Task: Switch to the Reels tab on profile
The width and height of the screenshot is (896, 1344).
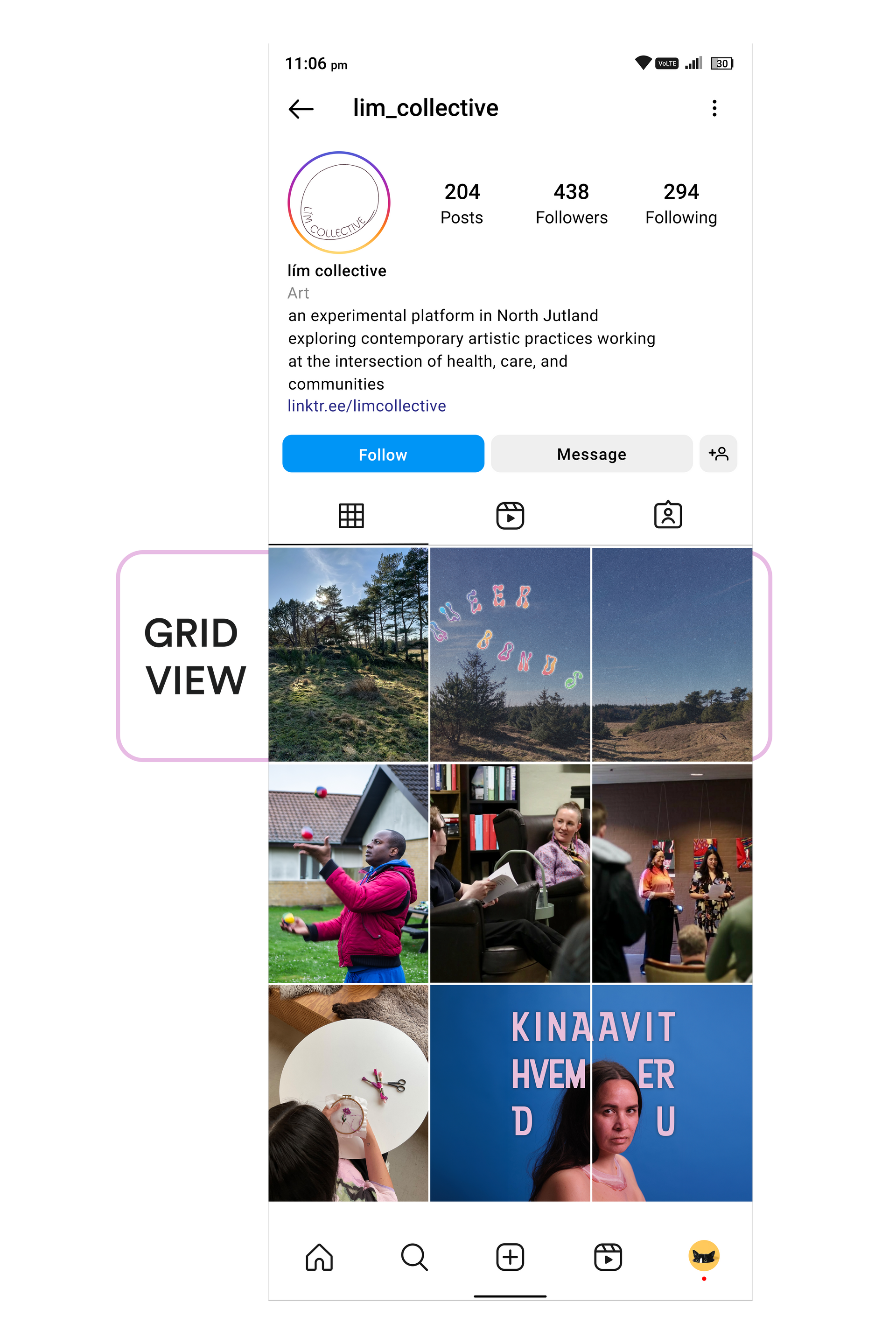Action: [510, 515]
